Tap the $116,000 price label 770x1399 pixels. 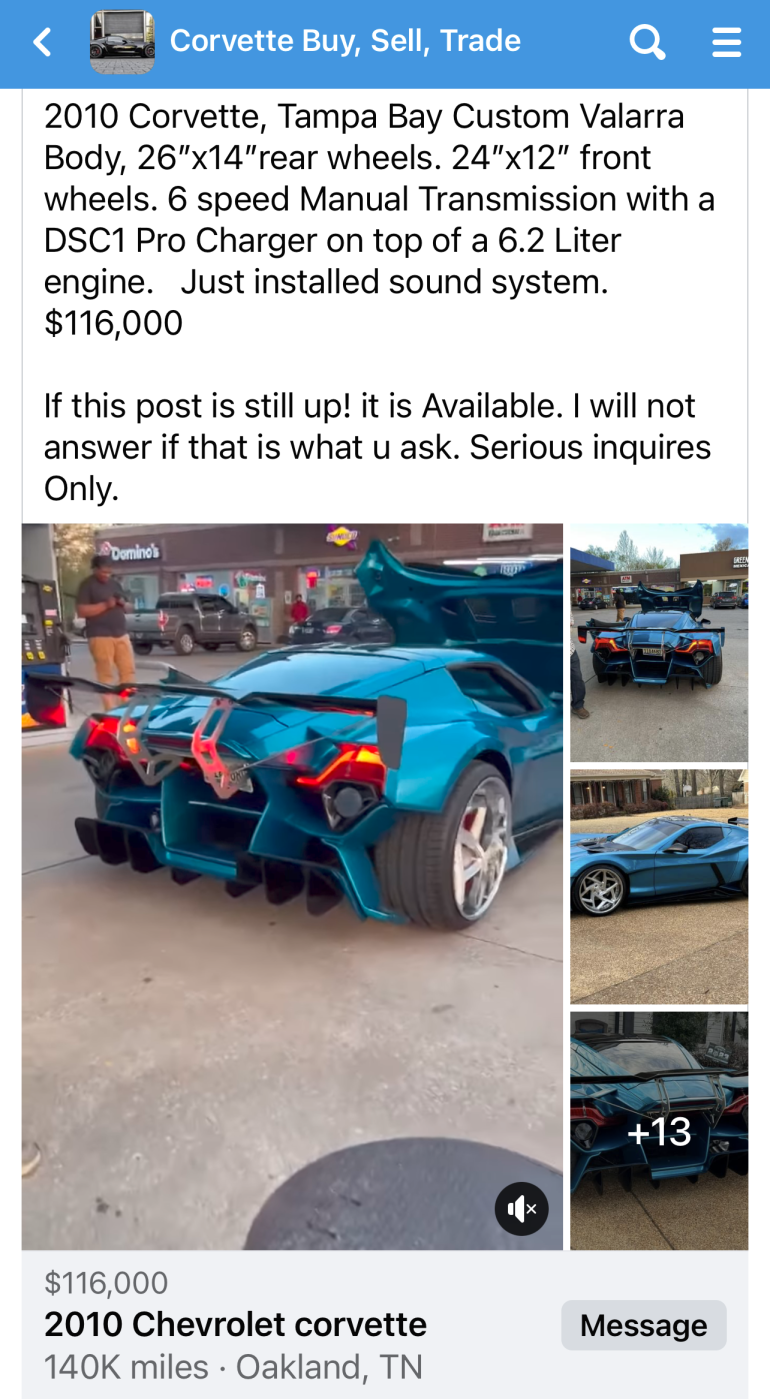(x=105, y=1281)
